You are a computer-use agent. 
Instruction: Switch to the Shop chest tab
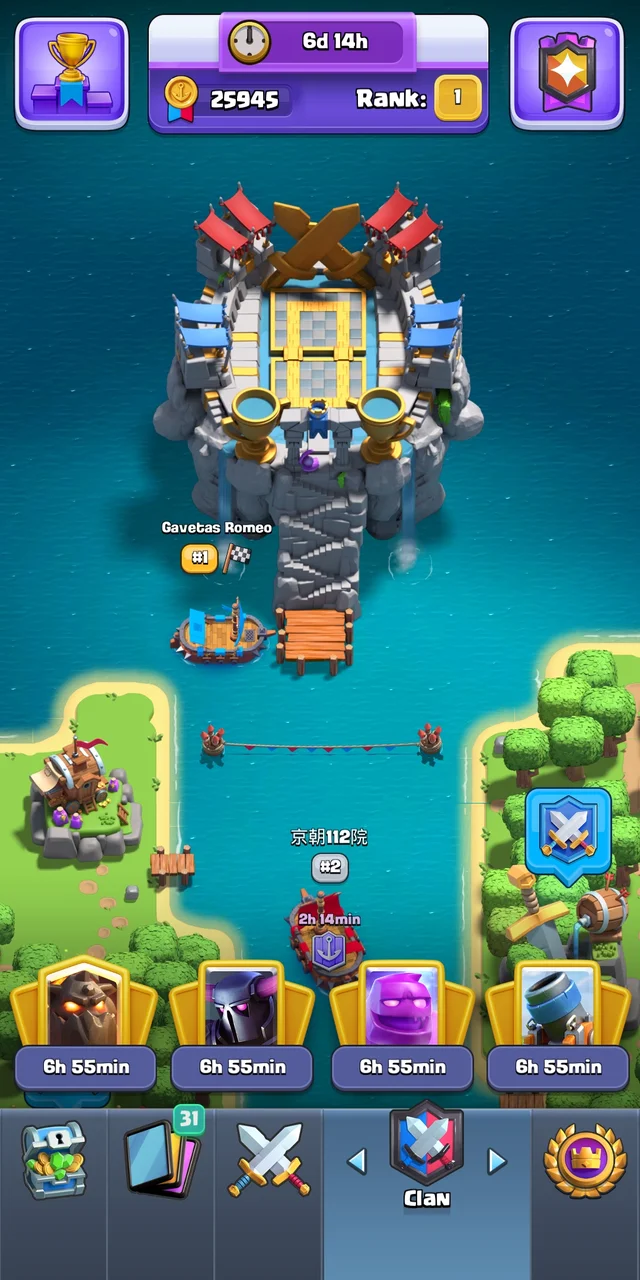click(54, 1161)
